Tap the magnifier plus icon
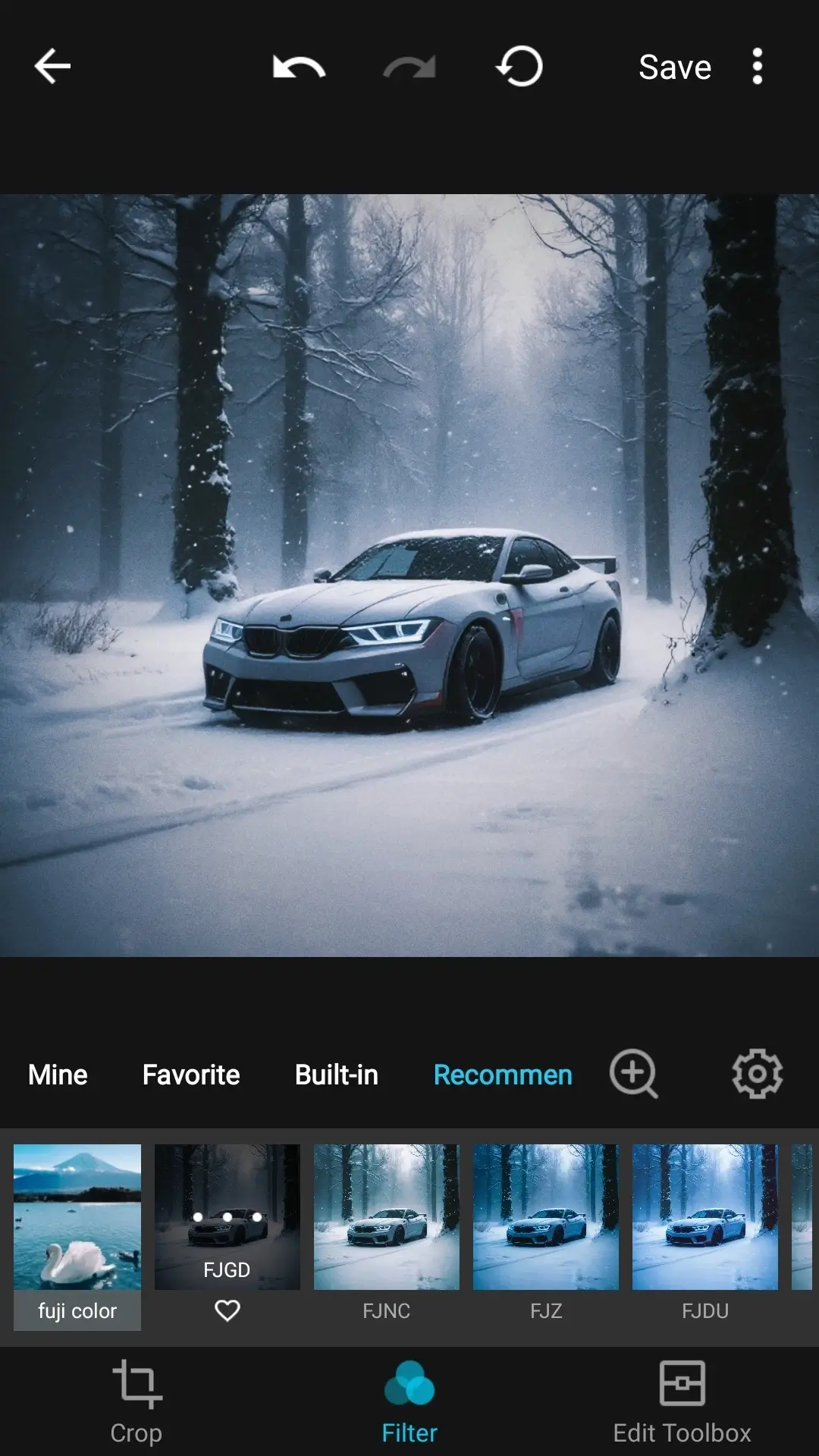The image size is (819, 1456). (633, 1074)
